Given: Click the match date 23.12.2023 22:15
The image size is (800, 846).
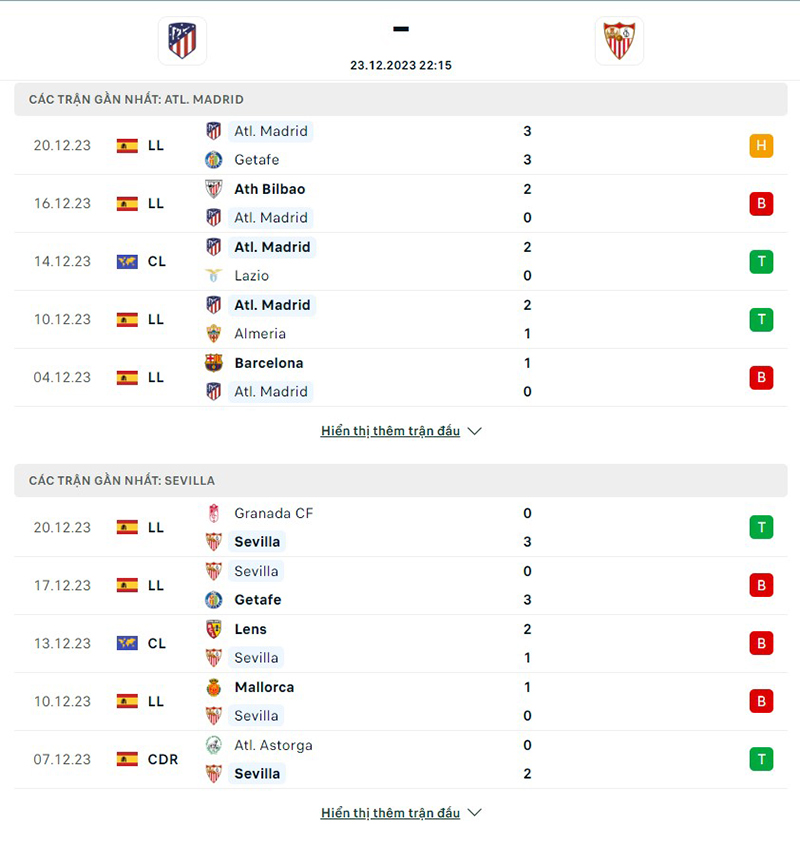Looking at the screenshot, I should (401, 65).
